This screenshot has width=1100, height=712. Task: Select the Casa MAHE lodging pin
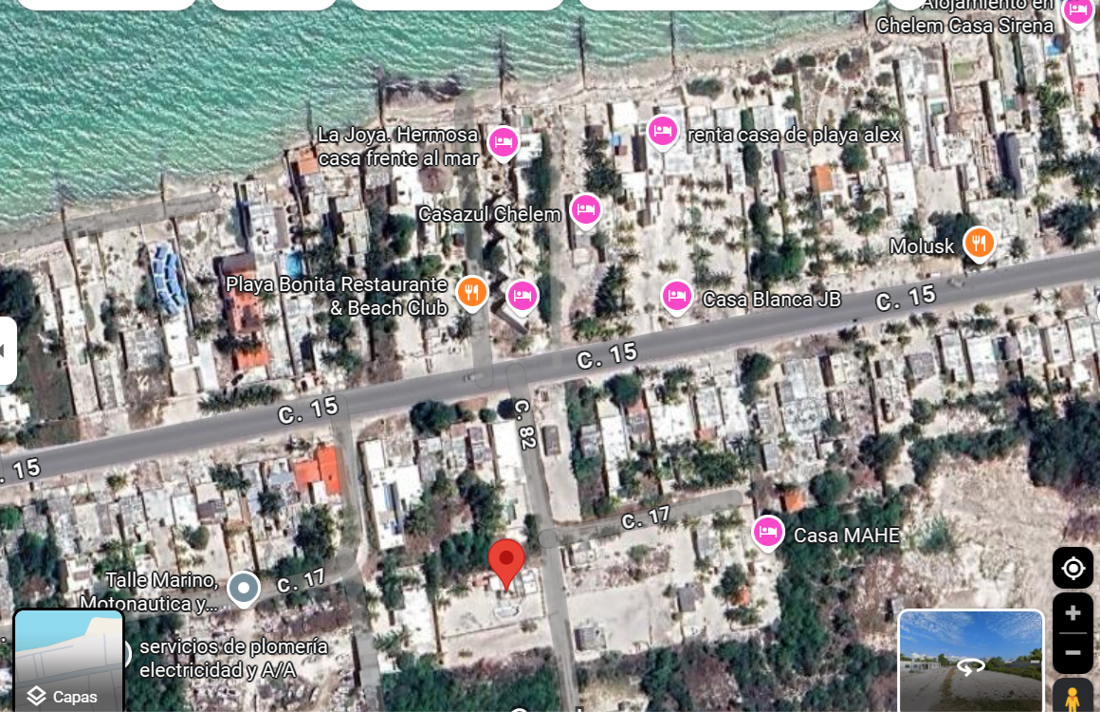pyautogui.click(x=768, y=531)
